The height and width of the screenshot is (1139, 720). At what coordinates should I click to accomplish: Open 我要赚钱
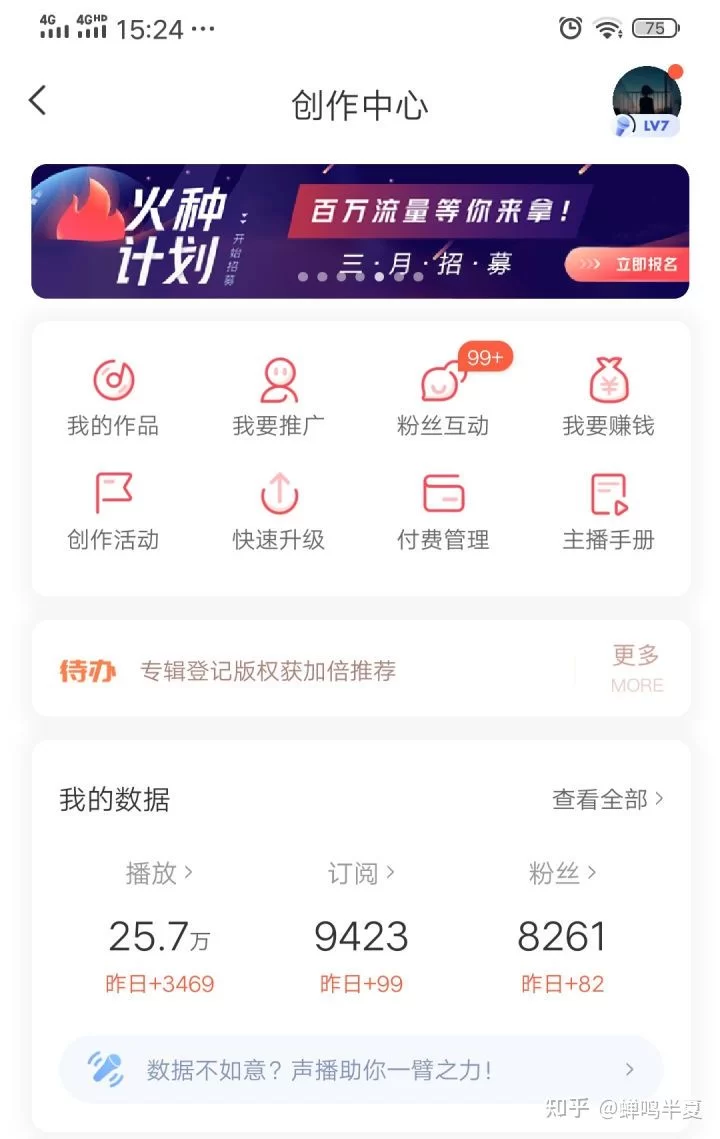[x=608, y=398]
